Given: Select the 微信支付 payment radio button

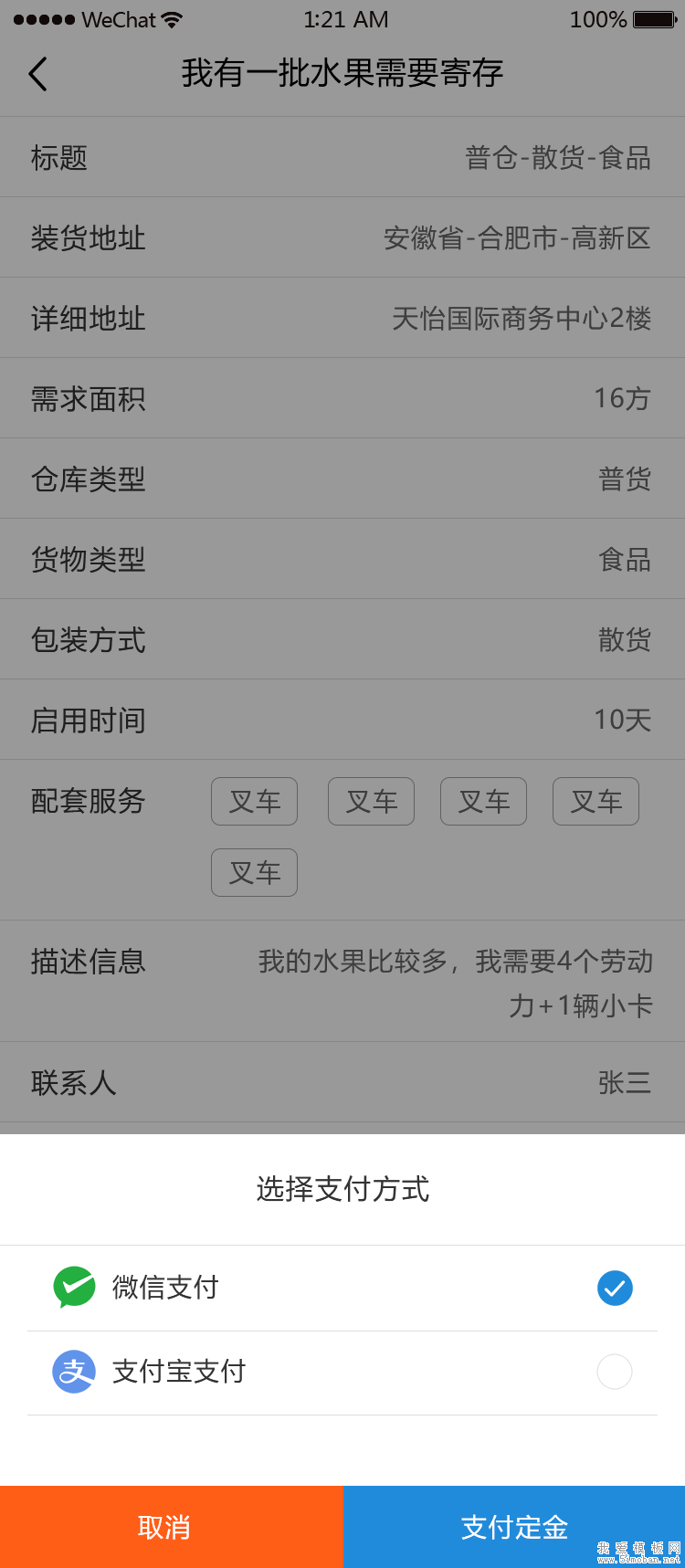Looking at the screenshot, I should (x=615, y=1288).
